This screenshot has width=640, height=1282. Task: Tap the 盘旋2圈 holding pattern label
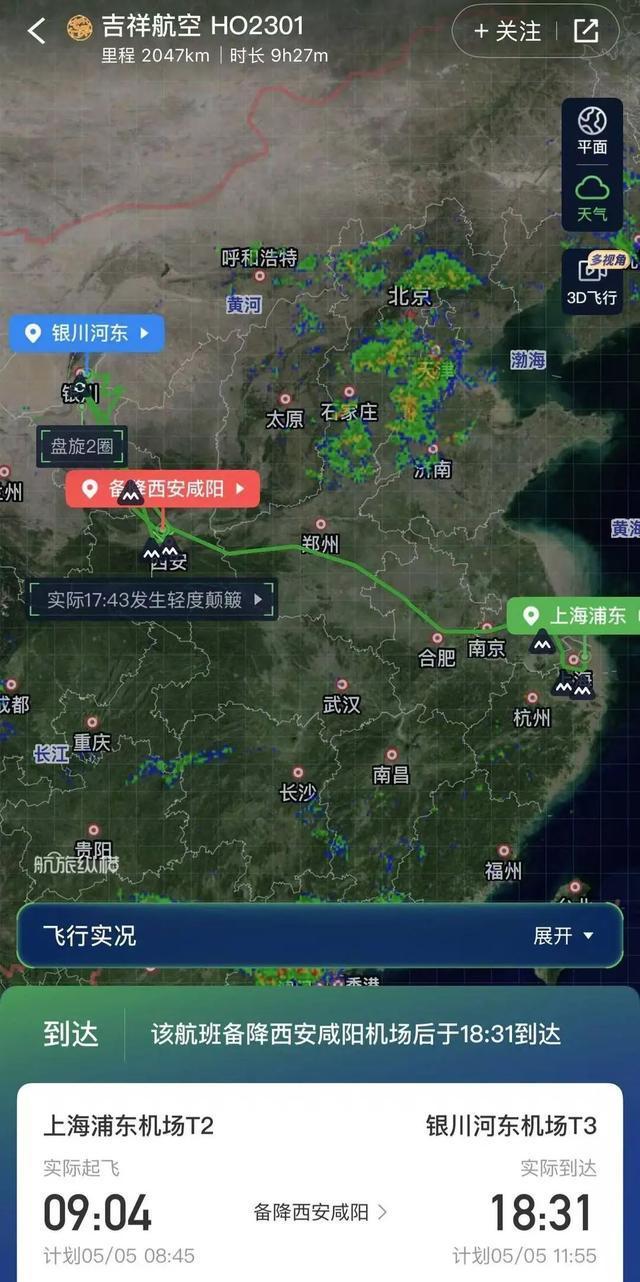82,446
